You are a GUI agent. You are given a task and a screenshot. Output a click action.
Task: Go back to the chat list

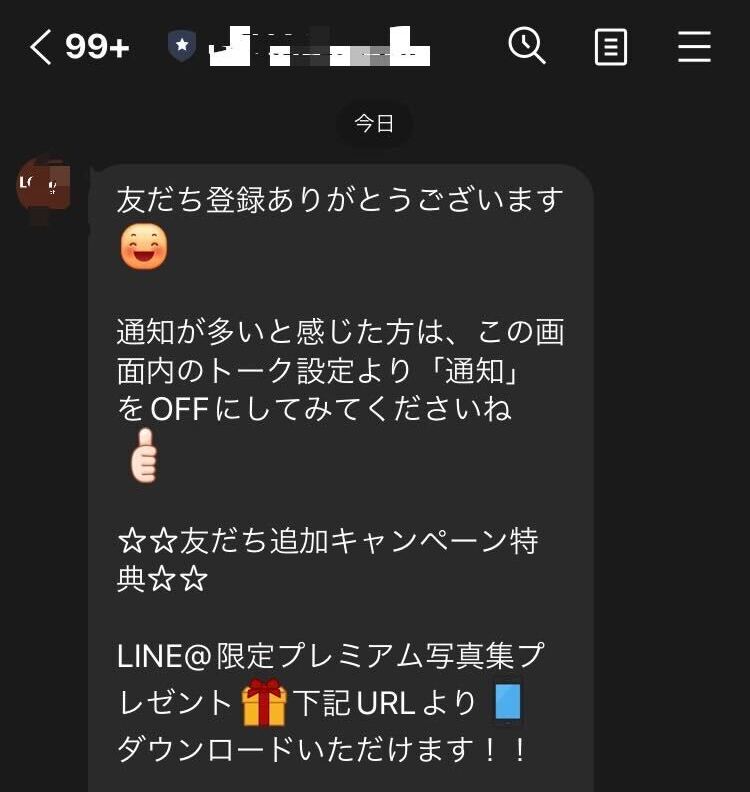[x=40, y=47]
